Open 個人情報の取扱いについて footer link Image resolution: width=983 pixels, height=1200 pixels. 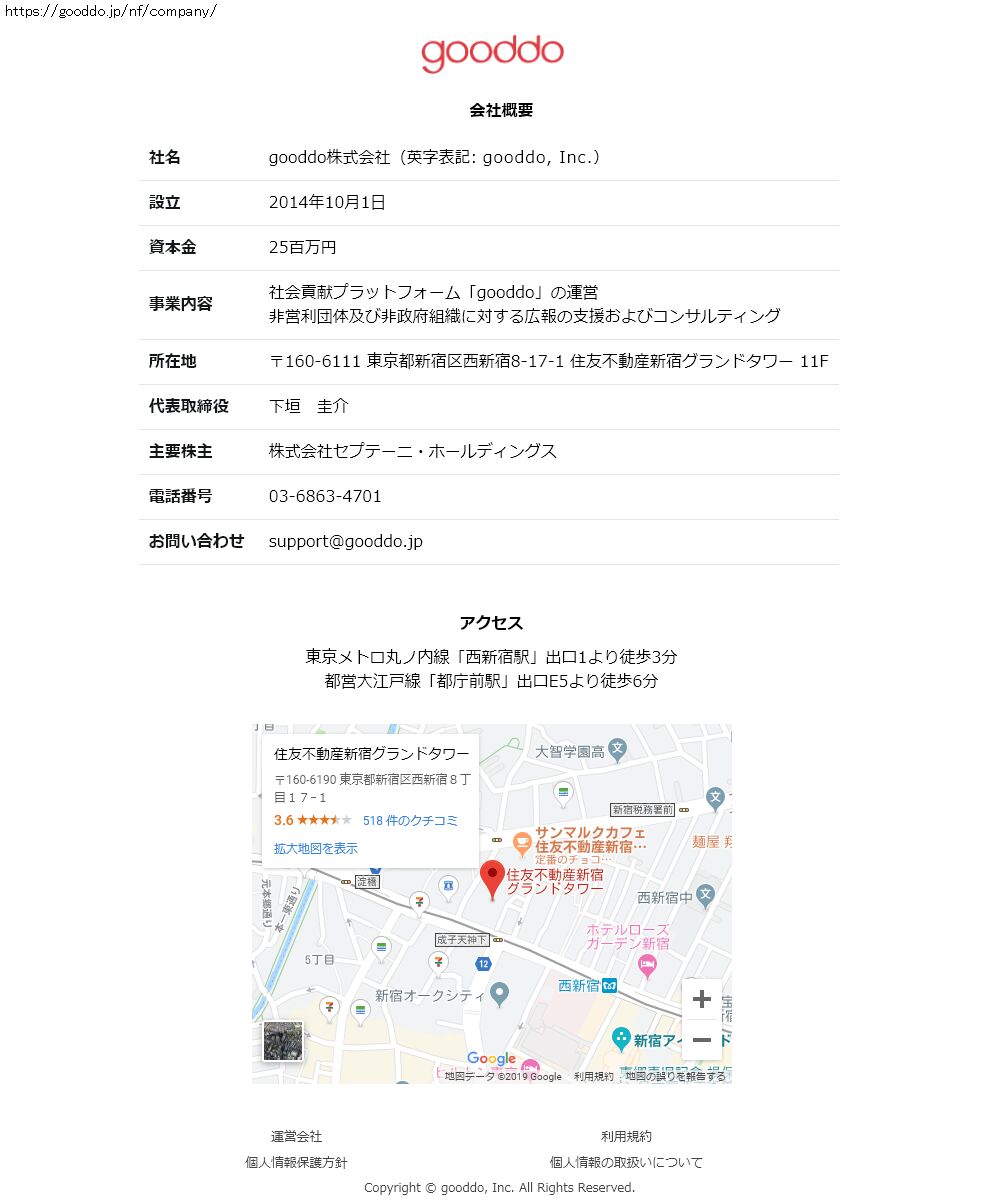point(626,1162)
